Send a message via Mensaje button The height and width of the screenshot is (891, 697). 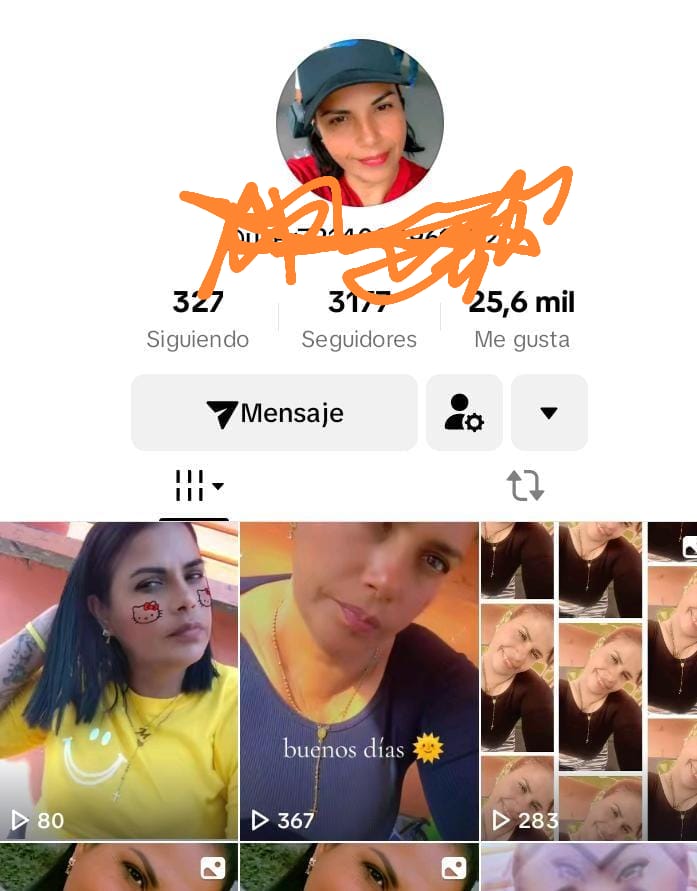(x=274, y=413)
